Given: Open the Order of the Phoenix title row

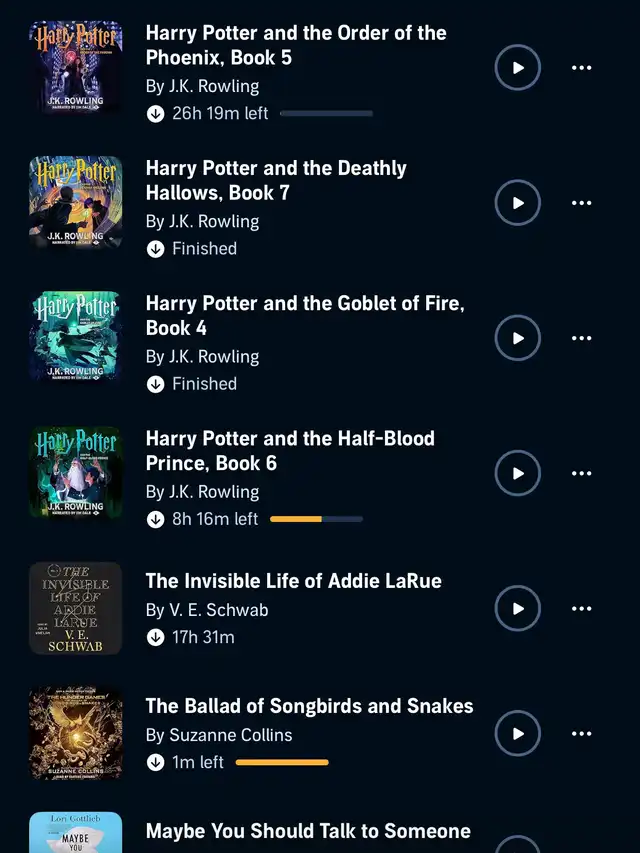Looking at the screenshot, I should click(x=295, y=45).
